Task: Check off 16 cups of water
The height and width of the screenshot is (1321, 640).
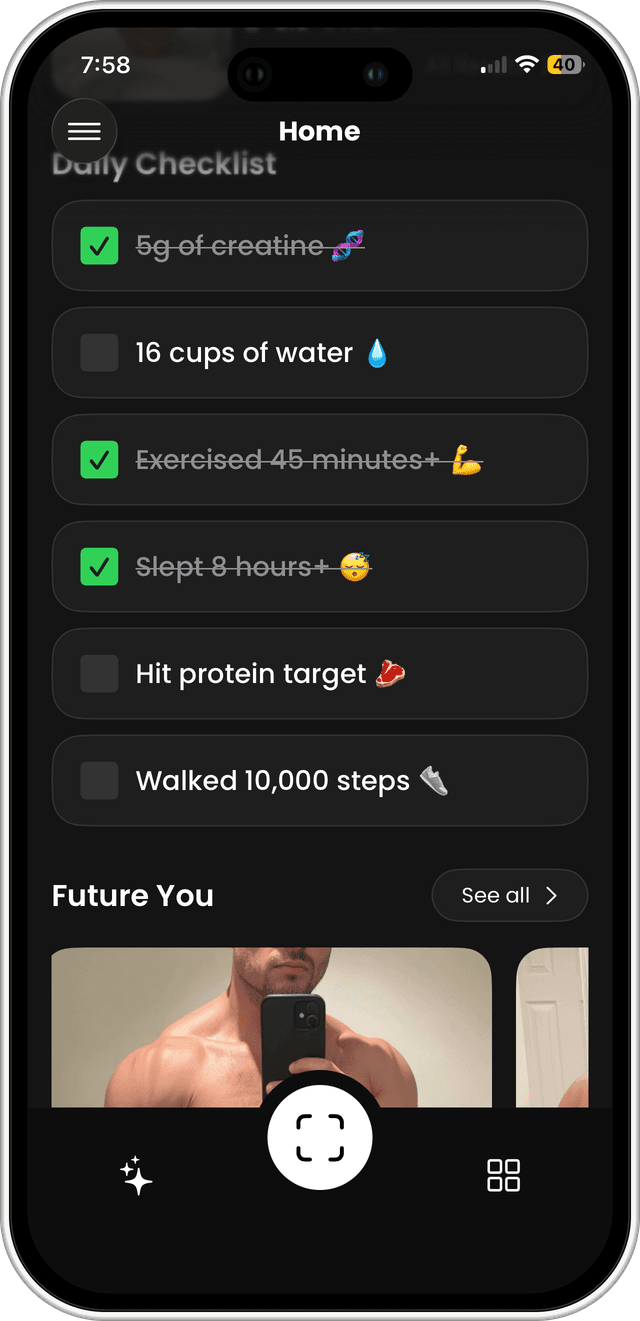Action: click(99, 353)
